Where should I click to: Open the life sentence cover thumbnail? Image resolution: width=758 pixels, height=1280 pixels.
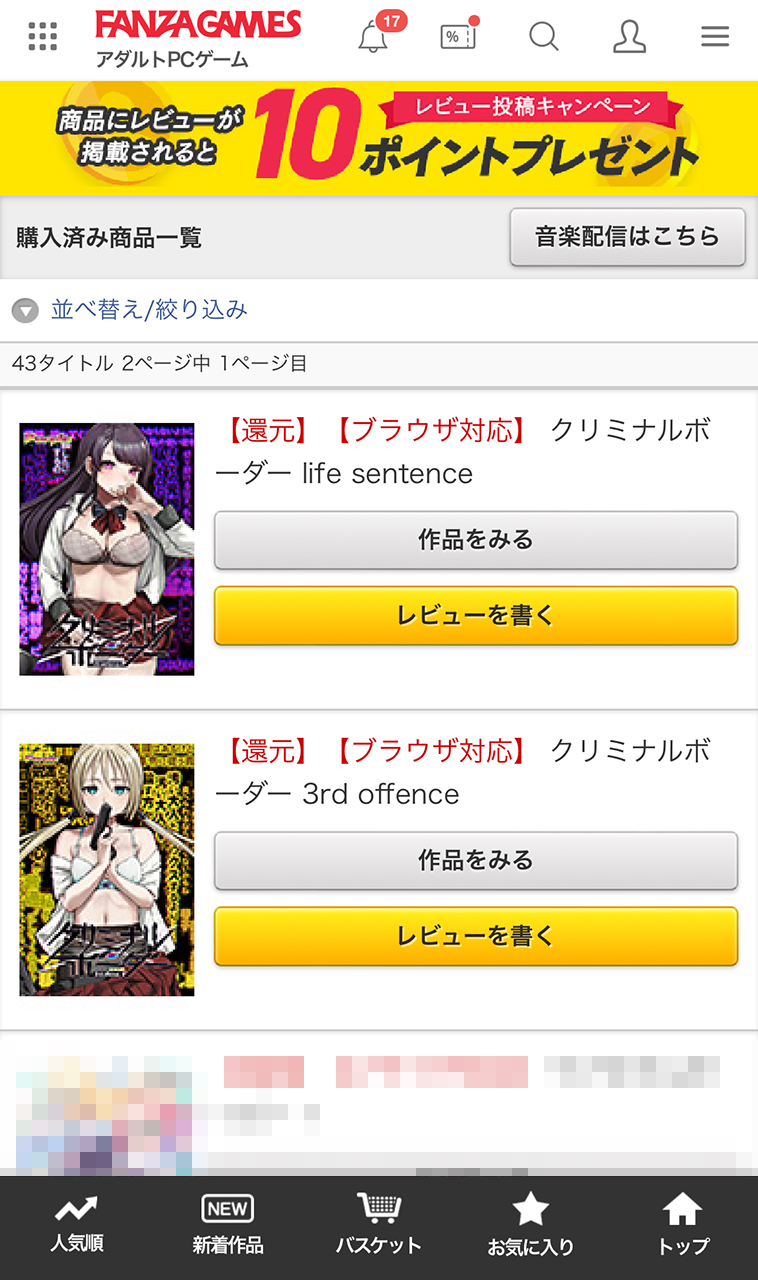[x=107, y=549]
